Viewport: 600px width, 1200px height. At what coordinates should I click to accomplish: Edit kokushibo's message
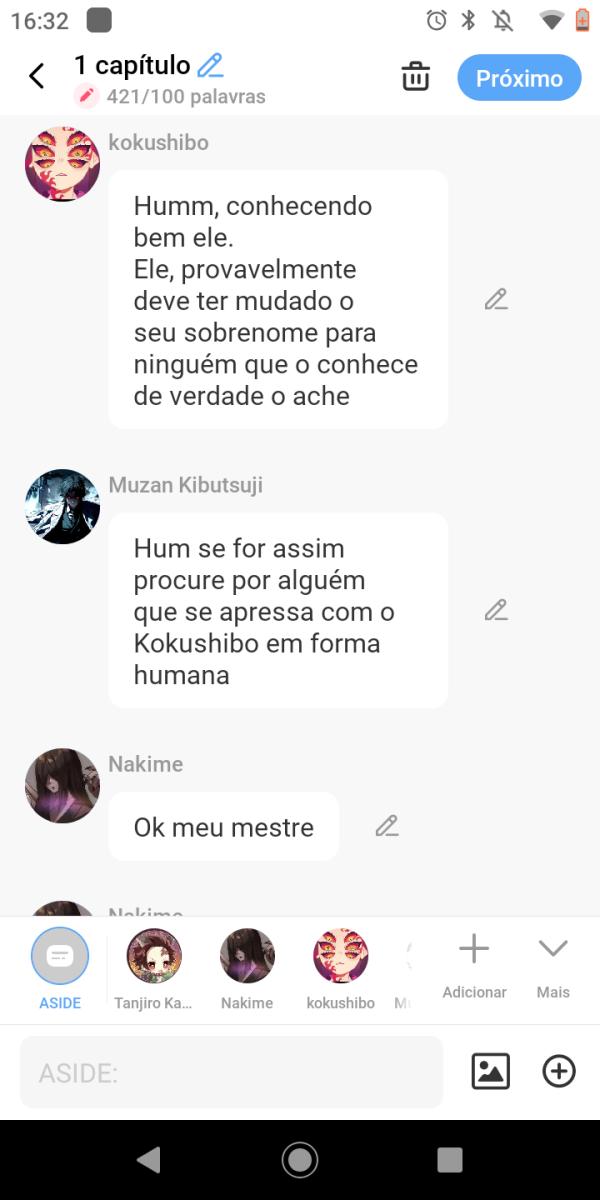pos(496,299)
